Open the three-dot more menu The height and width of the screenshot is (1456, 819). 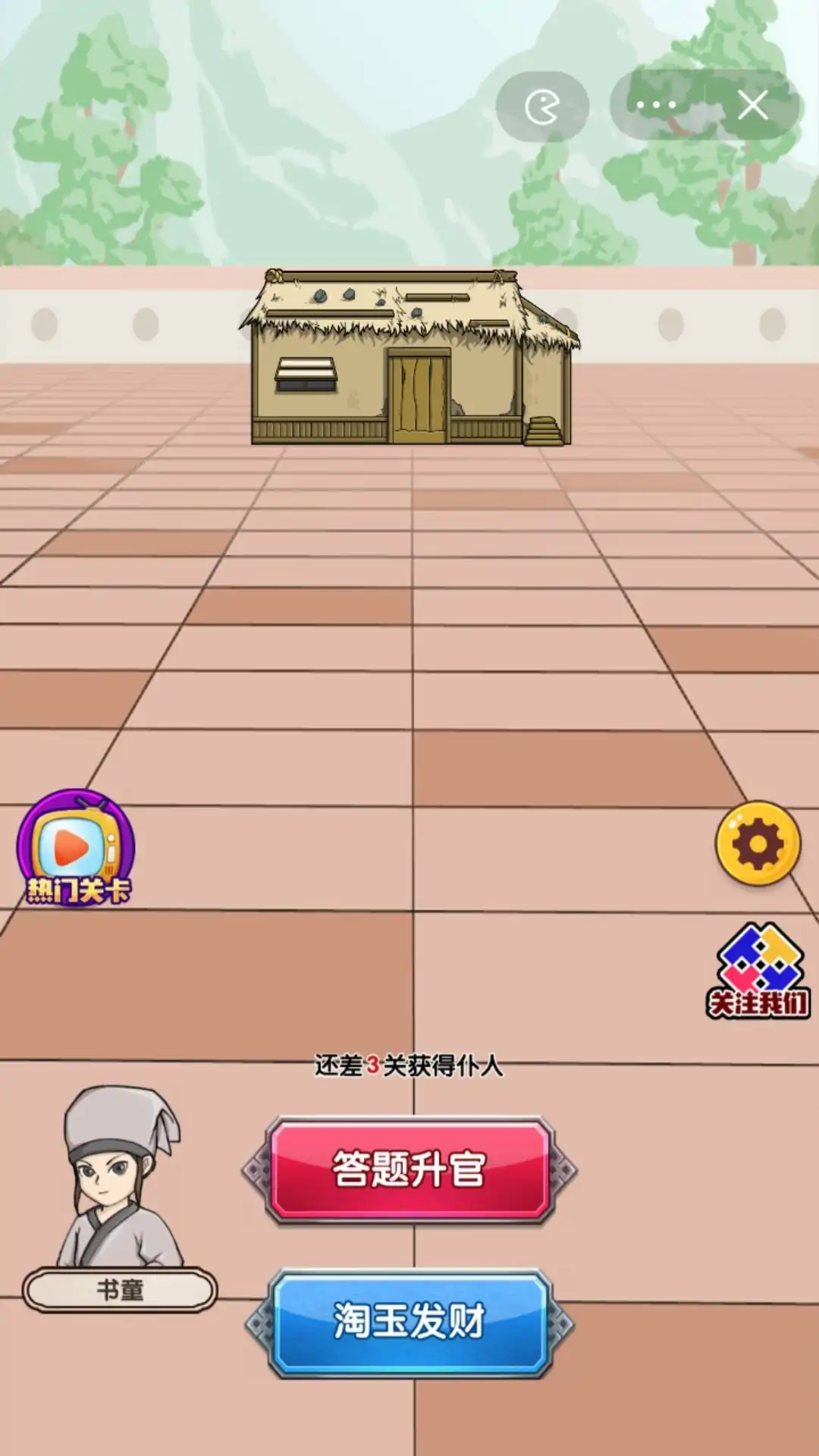657,106
